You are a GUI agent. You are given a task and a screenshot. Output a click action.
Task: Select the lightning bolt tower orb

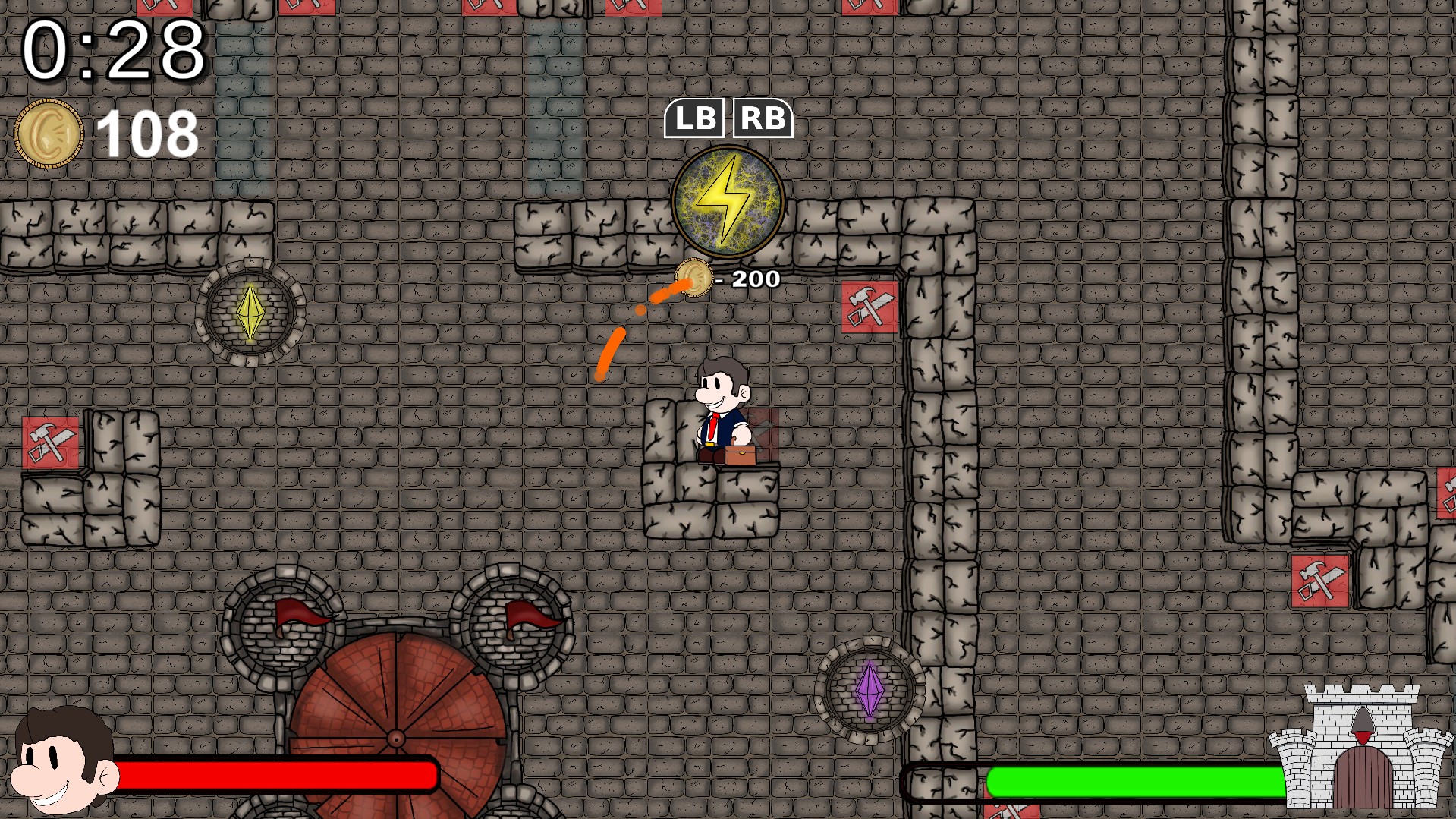(728, 201)
